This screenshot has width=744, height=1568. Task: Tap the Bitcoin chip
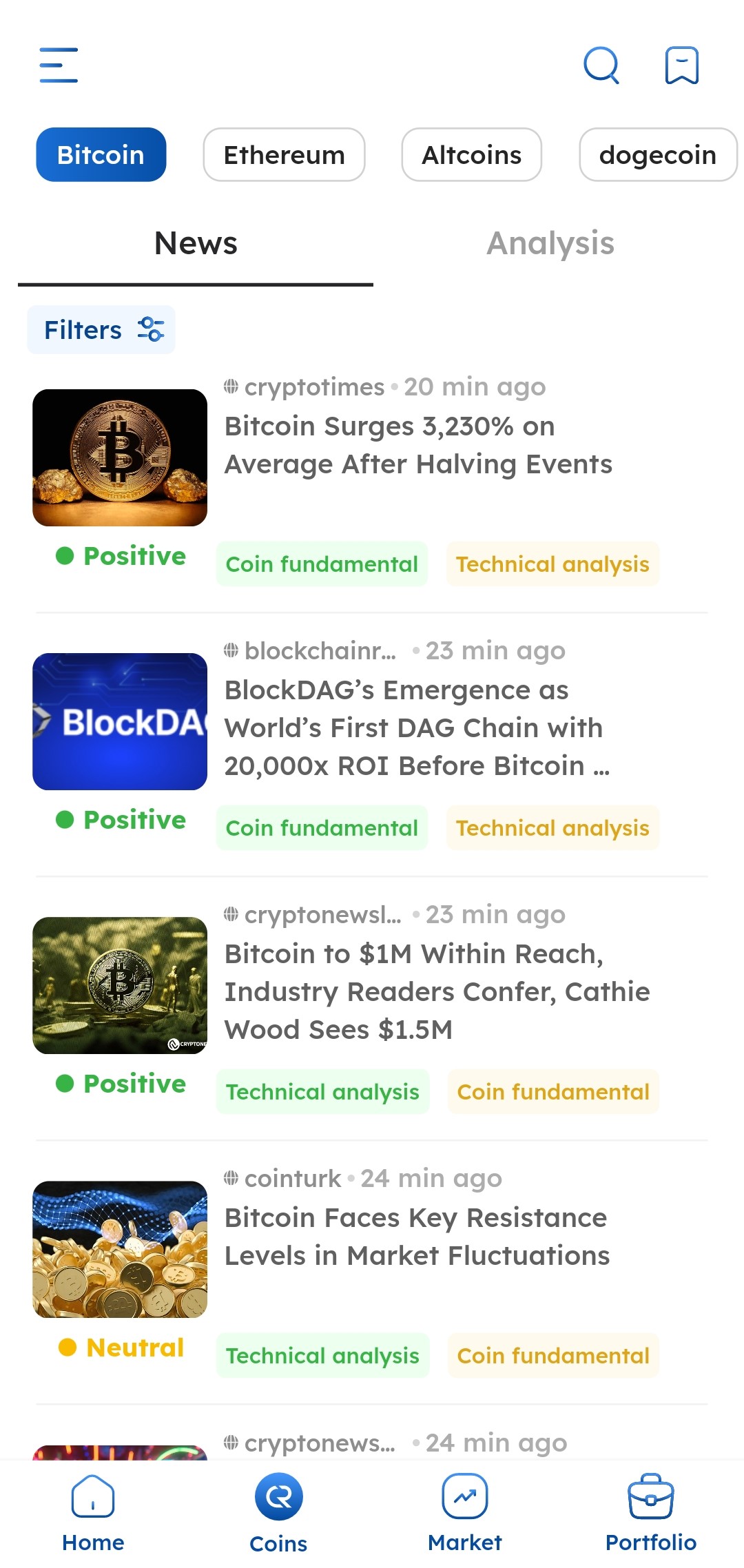[x=101, y=155]
